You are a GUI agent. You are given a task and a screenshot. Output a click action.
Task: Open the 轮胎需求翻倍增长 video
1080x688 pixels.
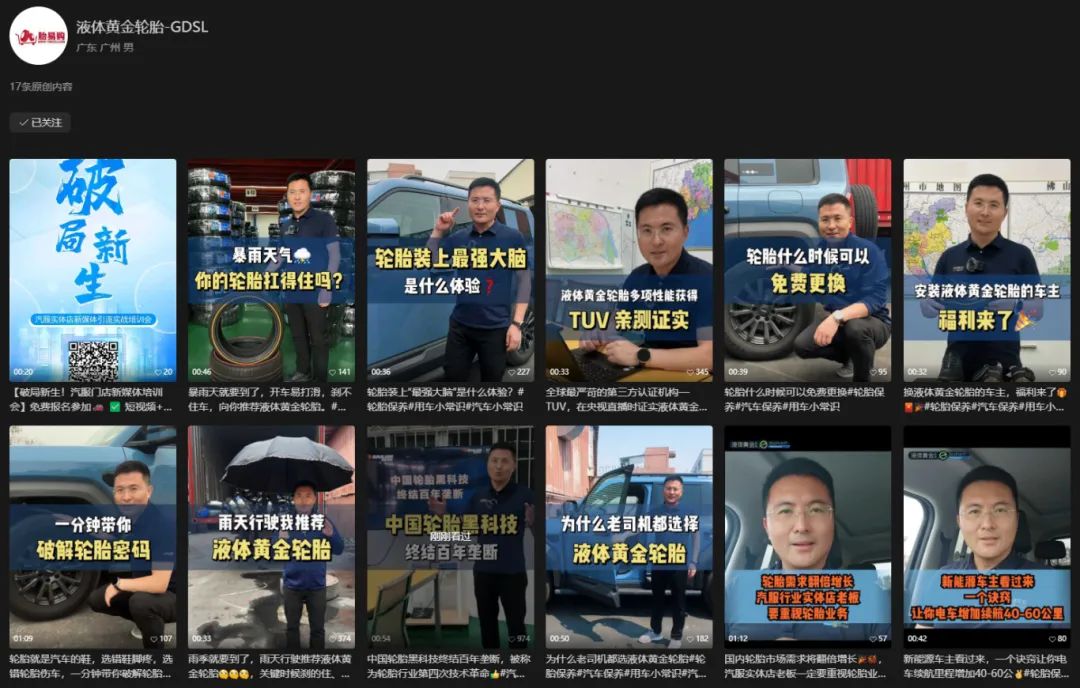point(807,537)
